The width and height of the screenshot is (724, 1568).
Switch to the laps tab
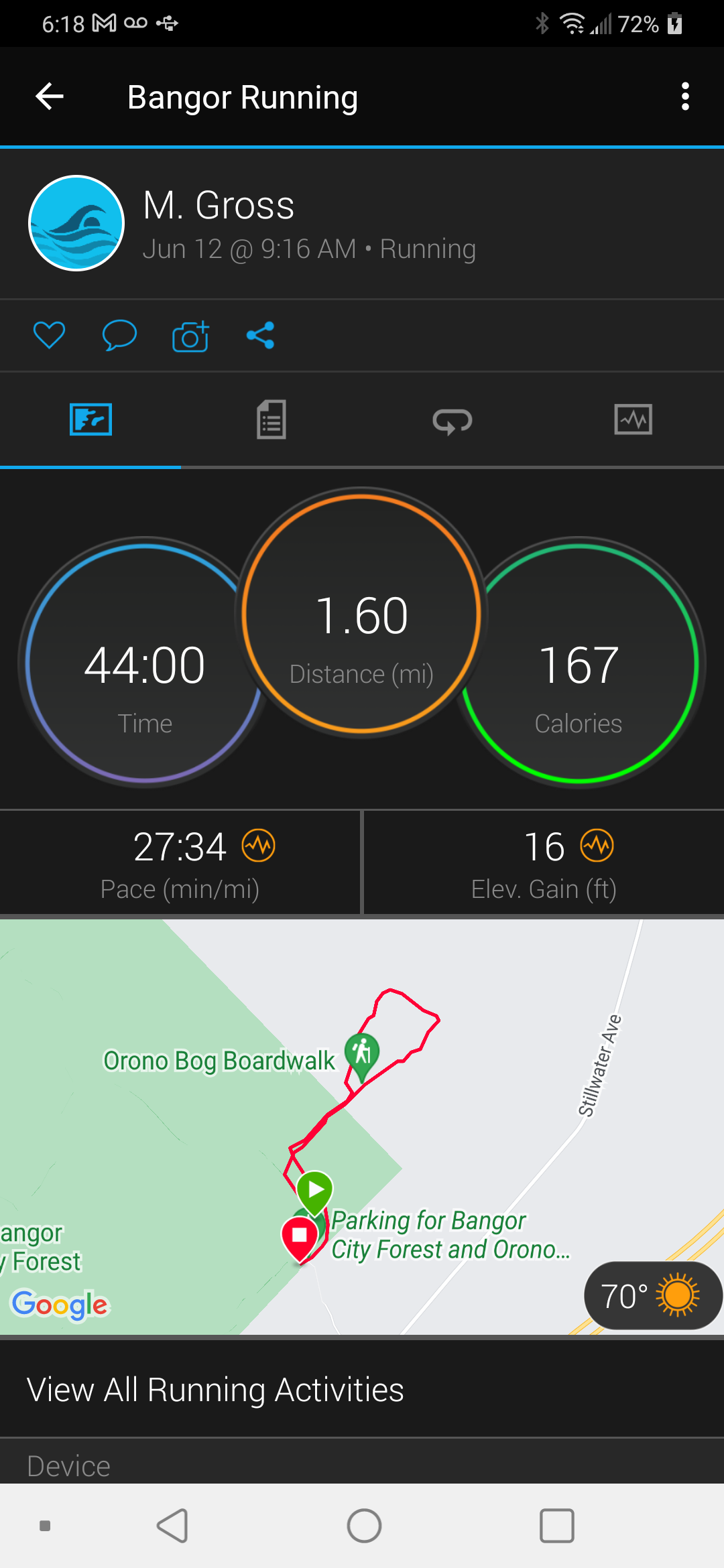[452, 421]
